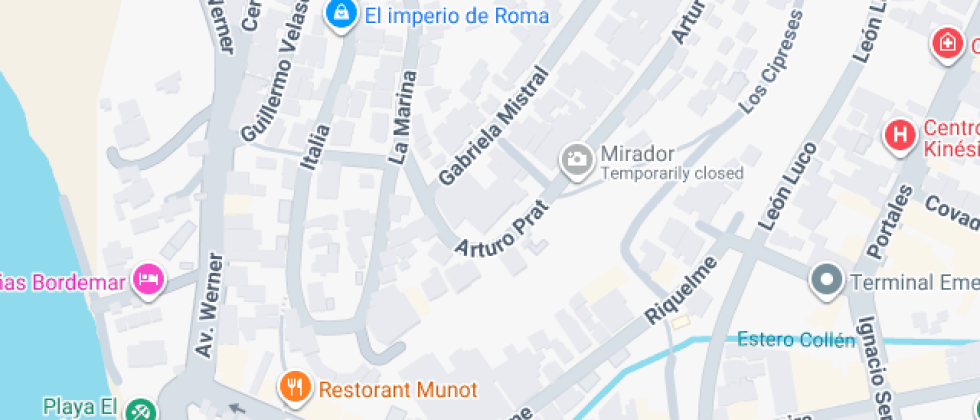
Task: Tap the Bordemar lodging pin
Action: point(148,279)
